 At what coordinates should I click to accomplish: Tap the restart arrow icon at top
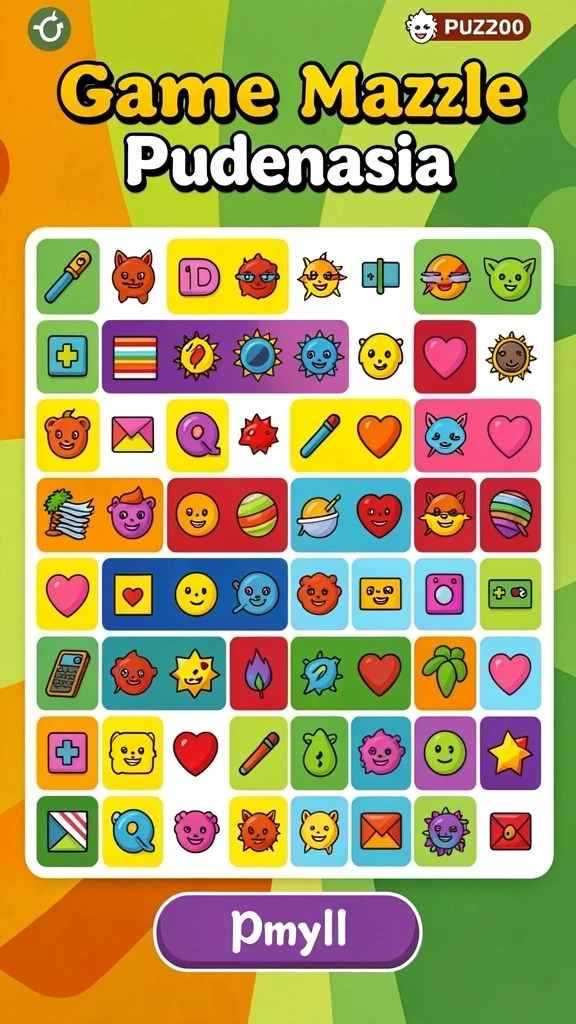[49, 29]
